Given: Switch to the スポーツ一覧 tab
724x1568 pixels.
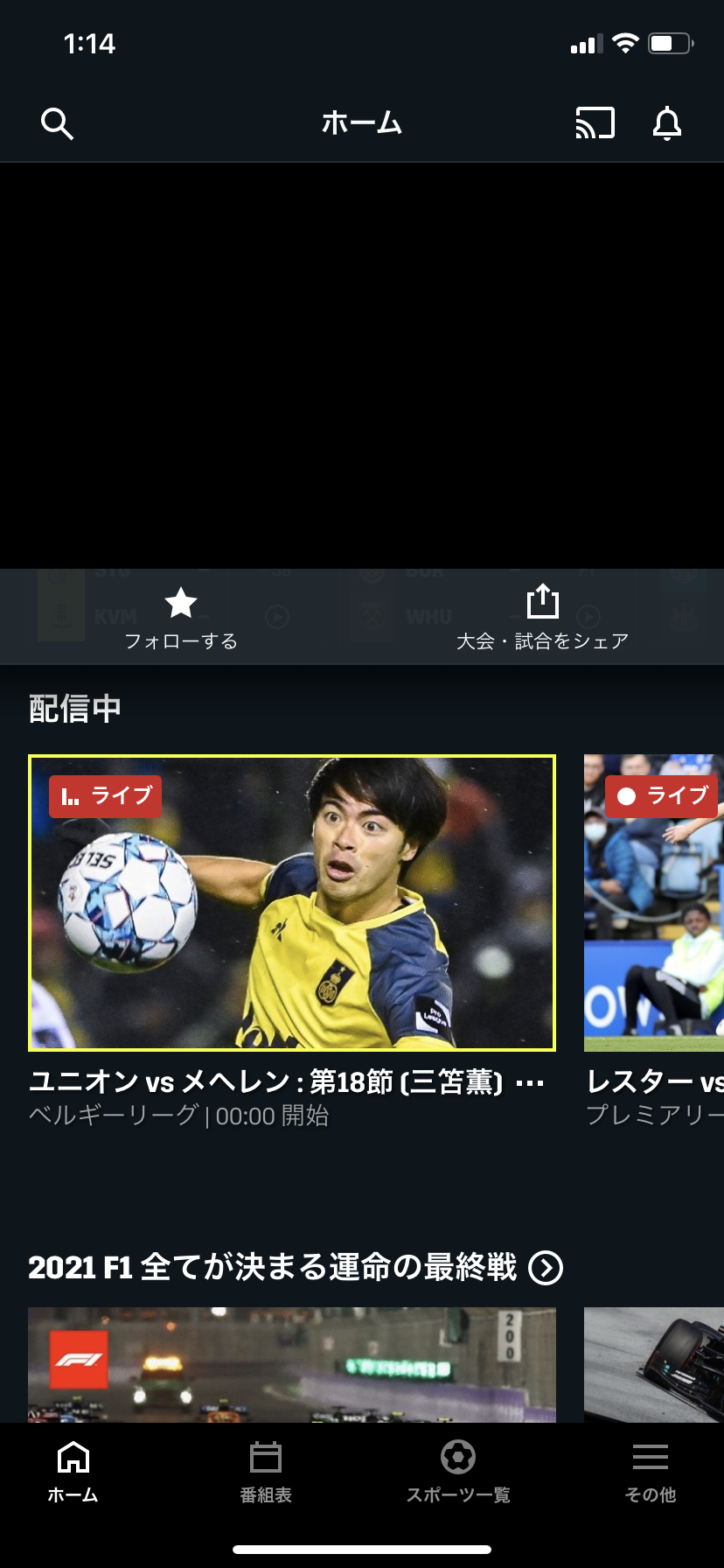Looking at the screenshot, I should [458, 1472].
